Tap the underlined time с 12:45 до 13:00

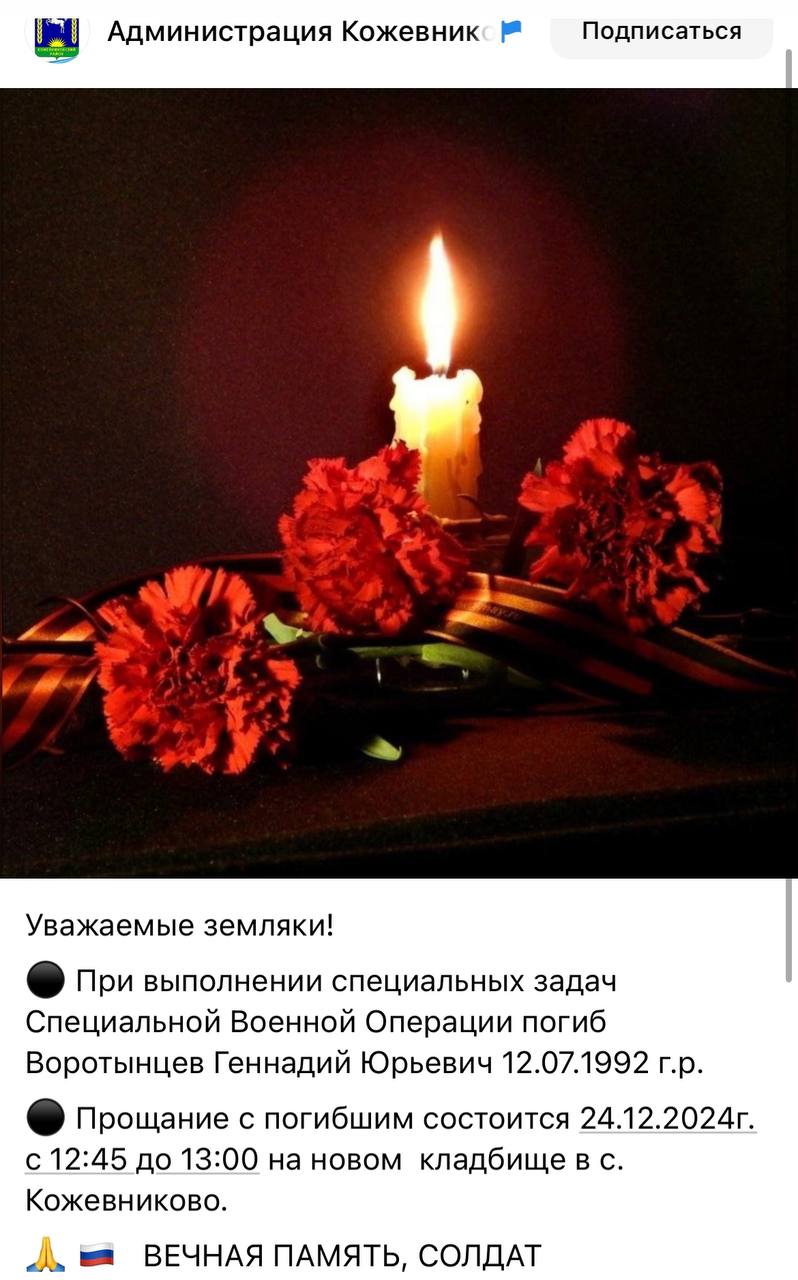[x=142, y=1160]
